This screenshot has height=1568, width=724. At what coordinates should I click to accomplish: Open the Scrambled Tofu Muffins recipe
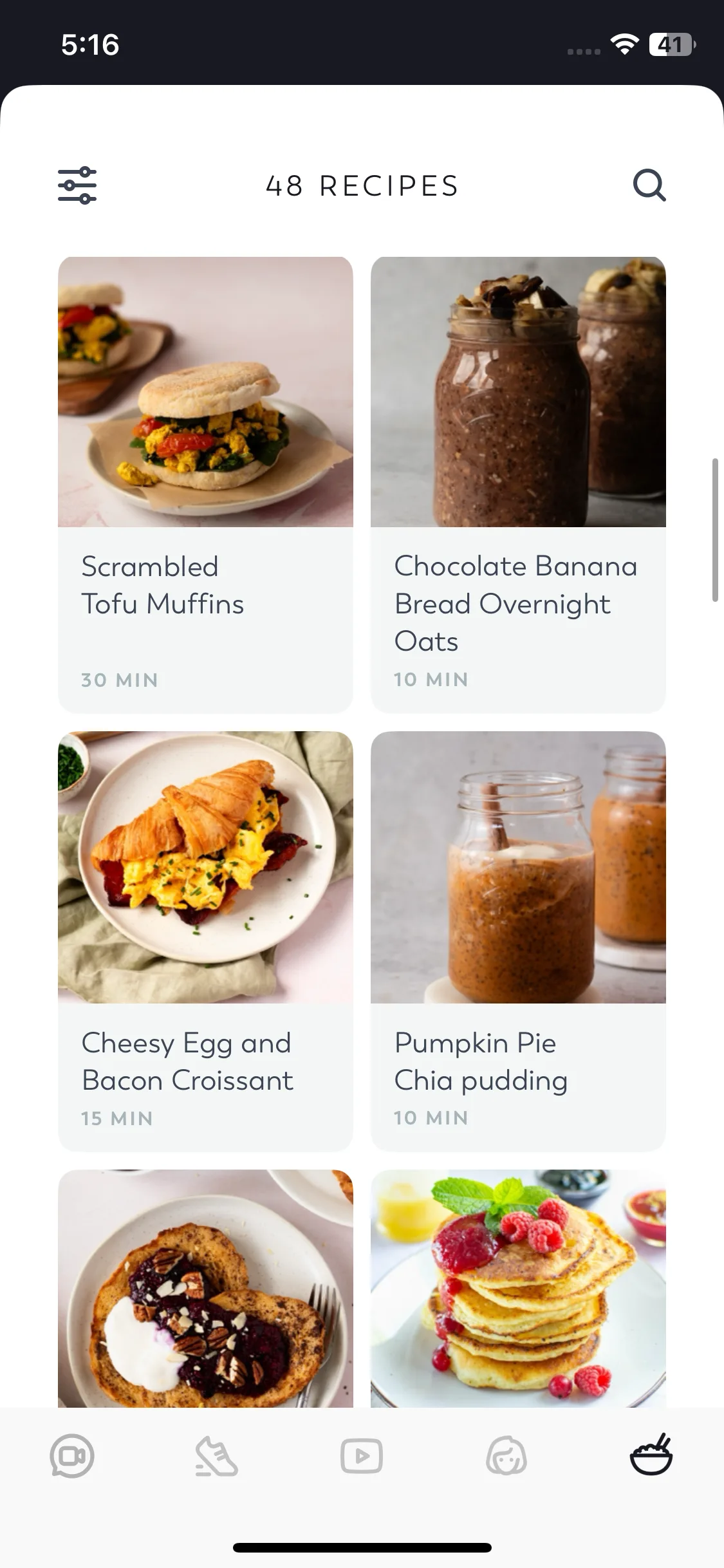(x=205, y=483)
